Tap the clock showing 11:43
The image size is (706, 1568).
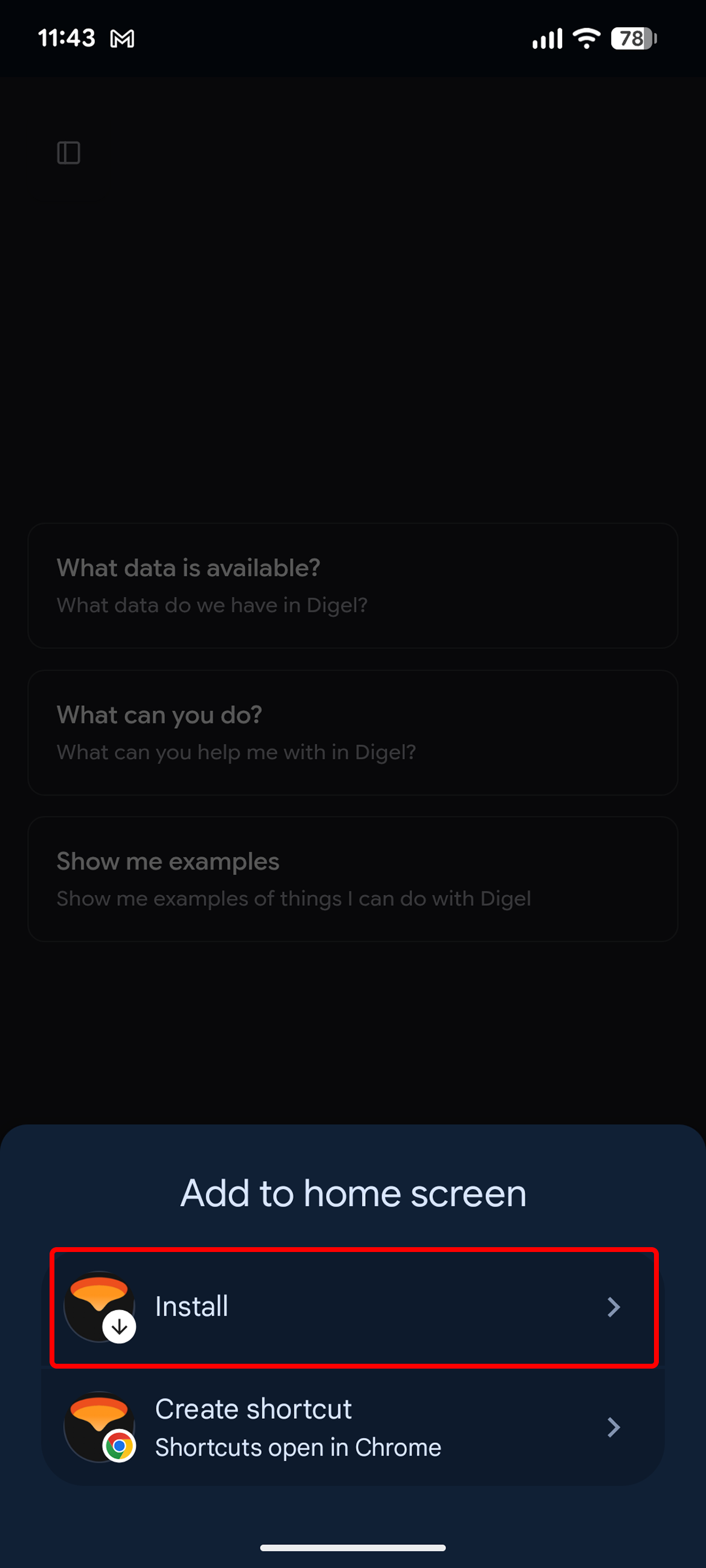click(67, 37)
